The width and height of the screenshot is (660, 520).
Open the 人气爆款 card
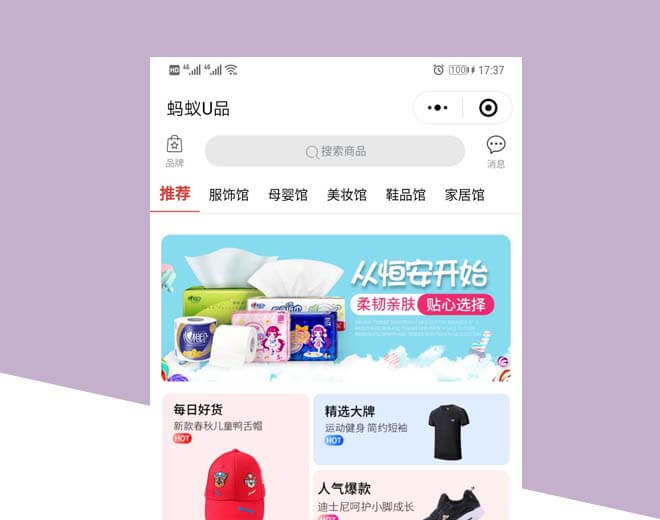click(411, 495)
